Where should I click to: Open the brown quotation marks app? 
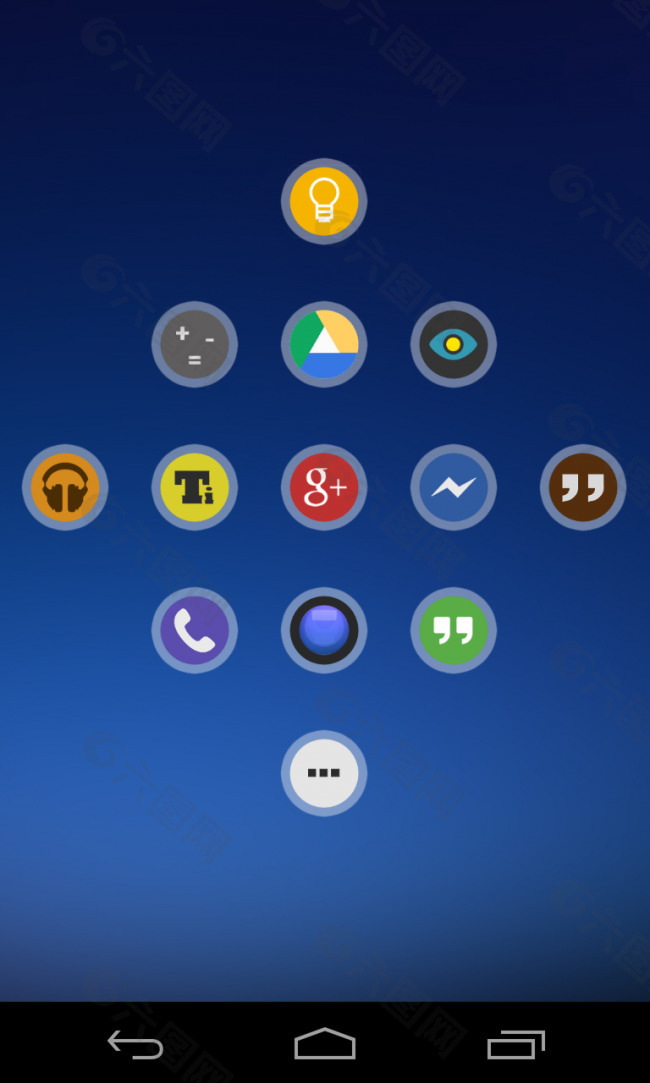click(x=583, y=487)
